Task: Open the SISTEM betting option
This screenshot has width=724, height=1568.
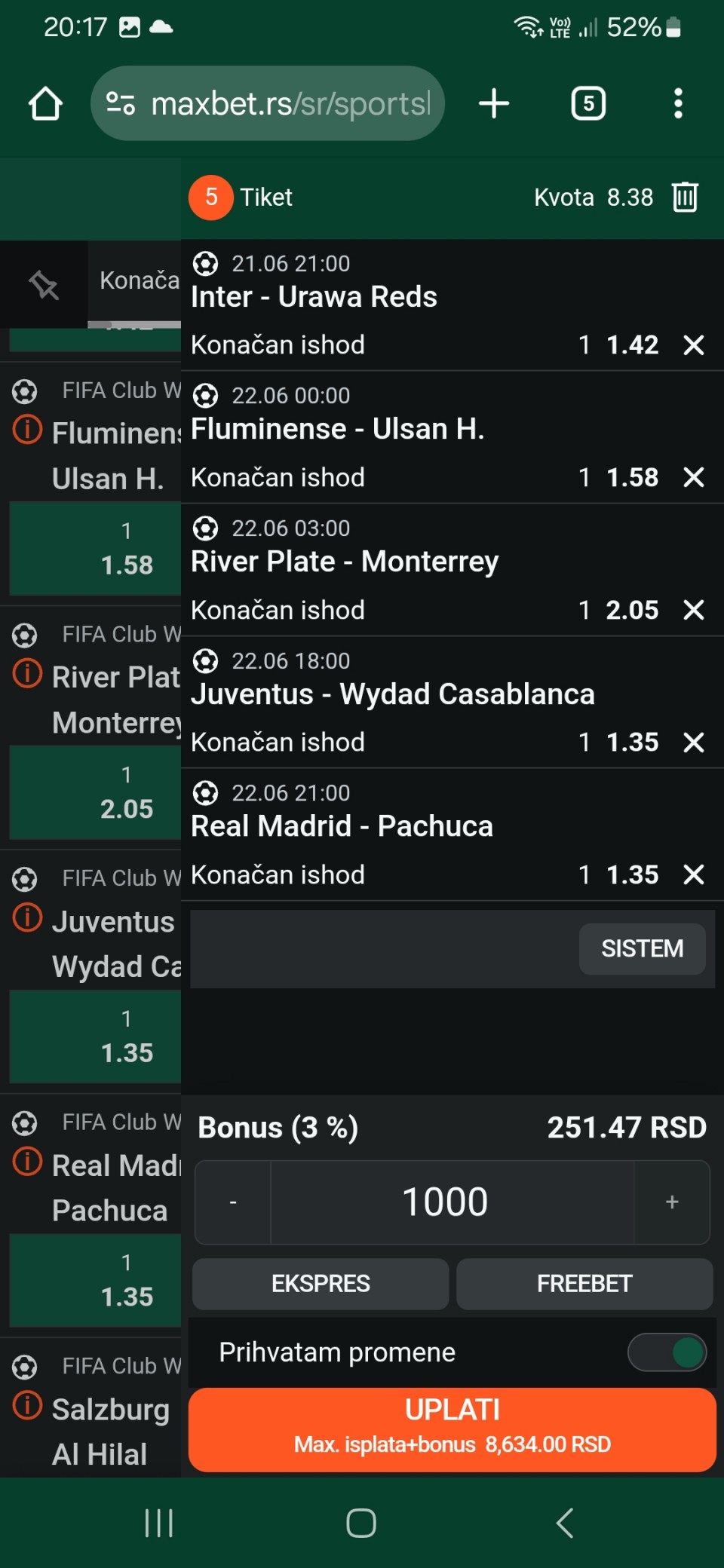Action: pos(643,948)
